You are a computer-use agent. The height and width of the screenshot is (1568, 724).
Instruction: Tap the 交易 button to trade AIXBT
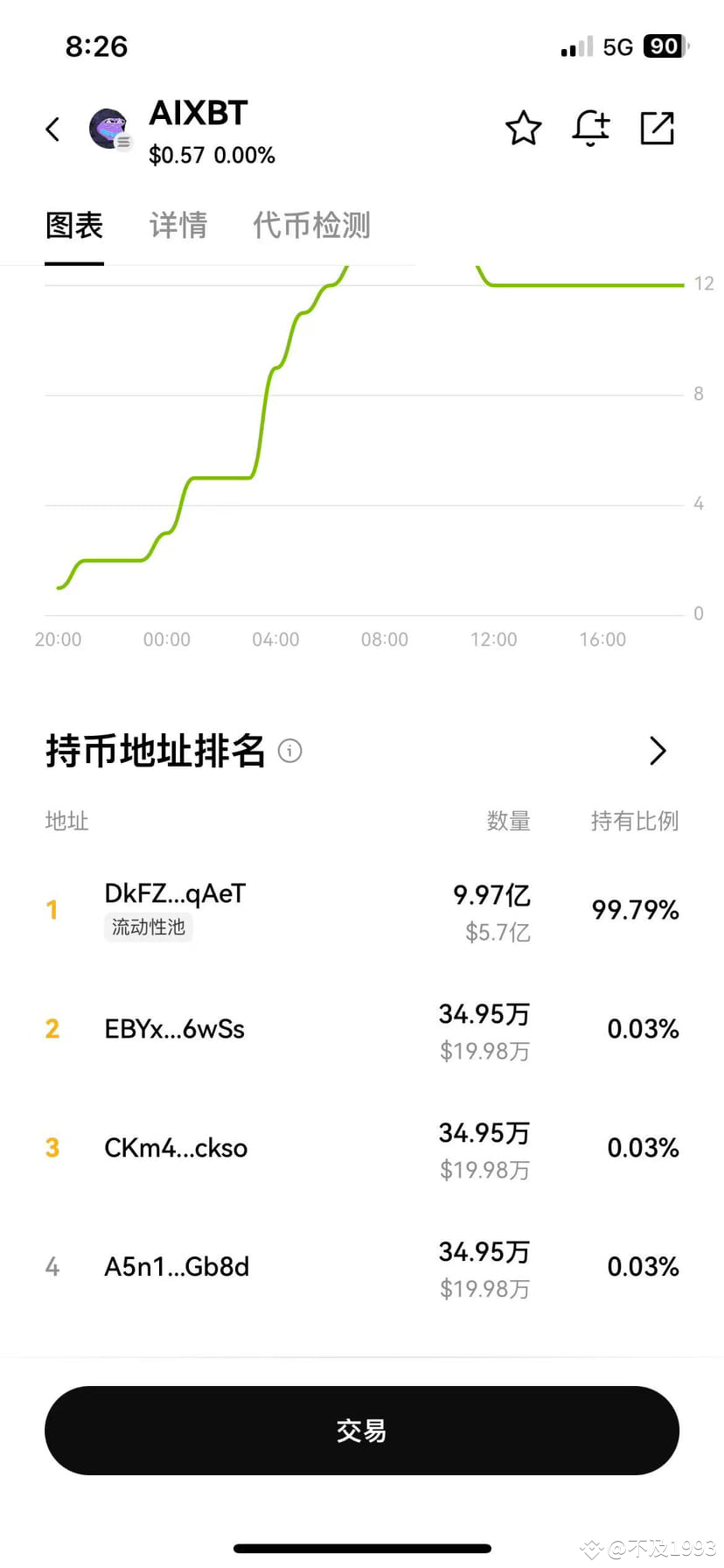361,1430
